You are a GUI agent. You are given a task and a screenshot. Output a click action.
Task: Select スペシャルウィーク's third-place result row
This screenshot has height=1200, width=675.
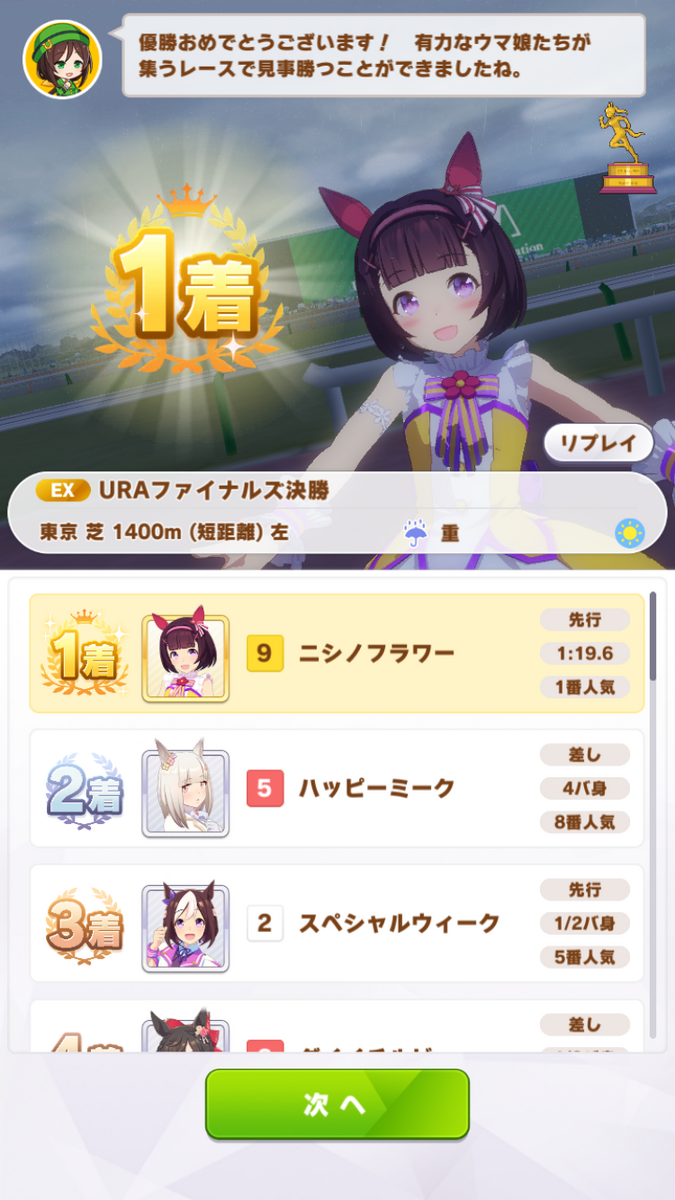click(337, 923)
